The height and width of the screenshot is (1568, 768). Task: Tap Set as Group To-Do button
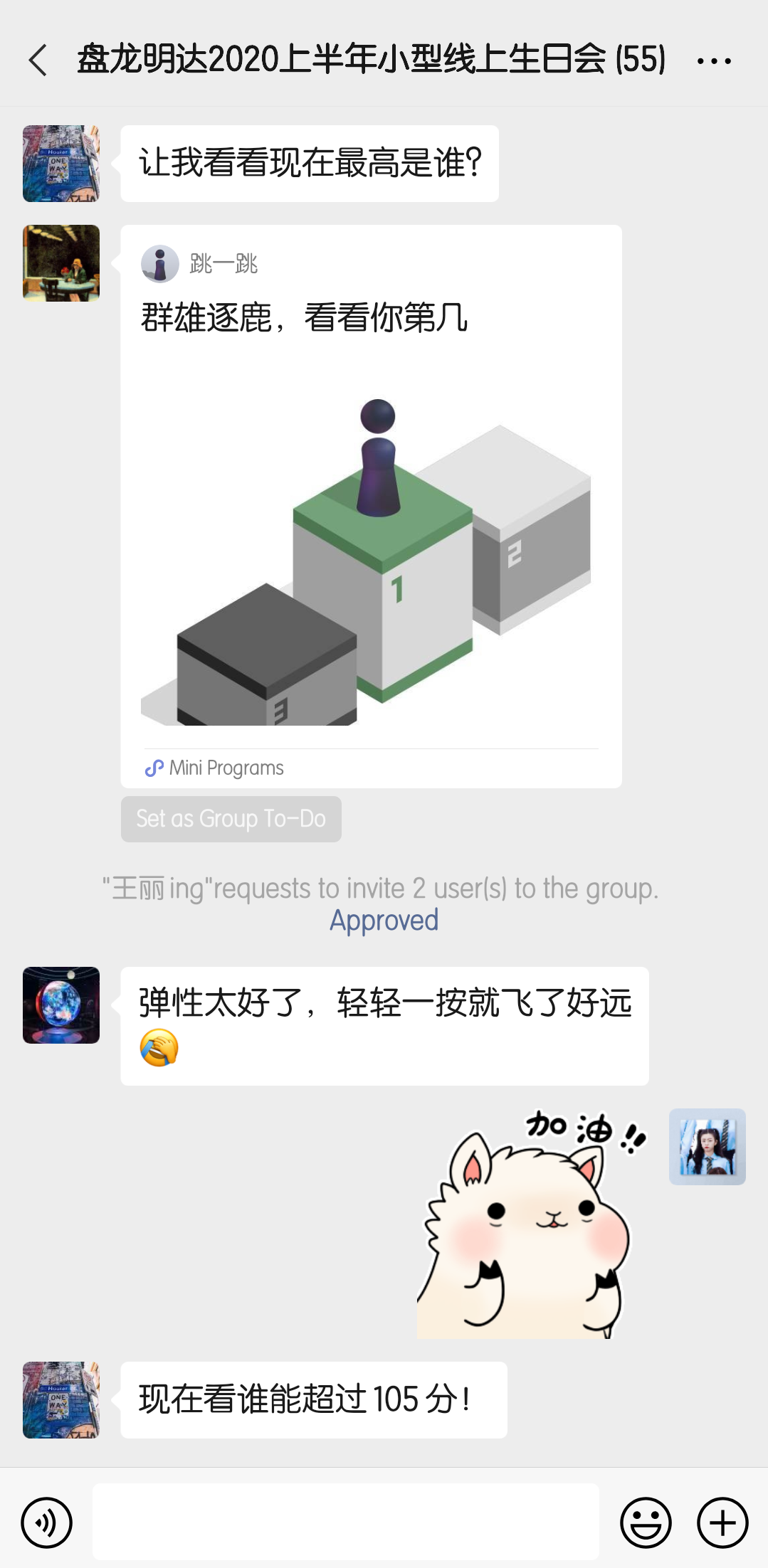pos(231,819)
